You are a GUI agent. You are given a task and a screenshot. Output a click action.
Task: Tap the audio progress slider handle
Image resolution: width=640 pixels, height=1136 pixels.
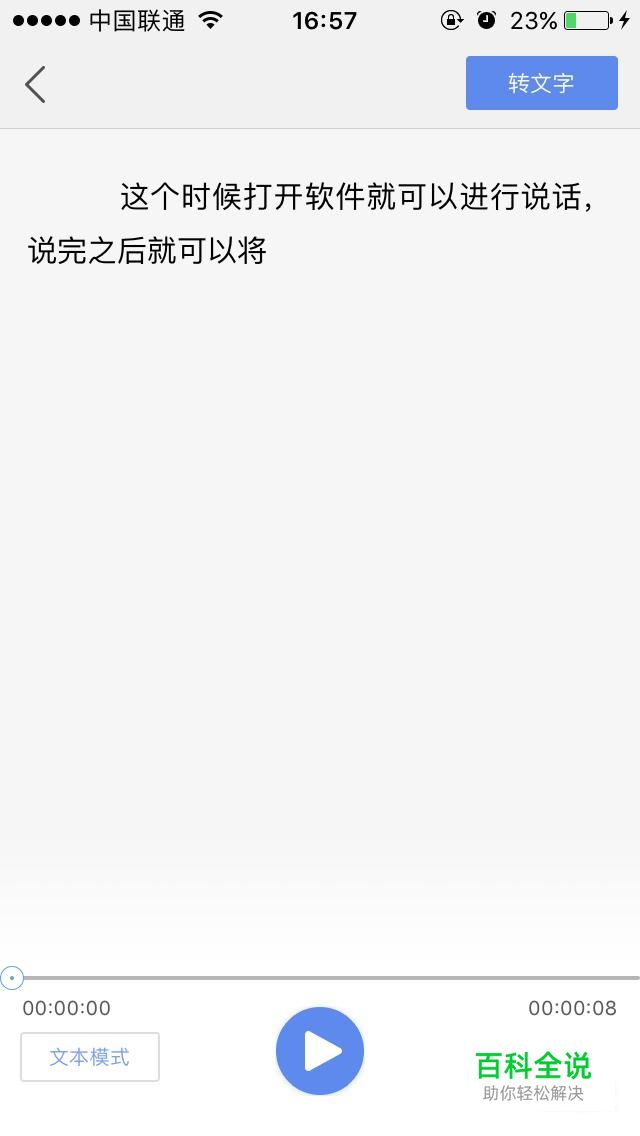pyautogui.click(x=12, y=978)
